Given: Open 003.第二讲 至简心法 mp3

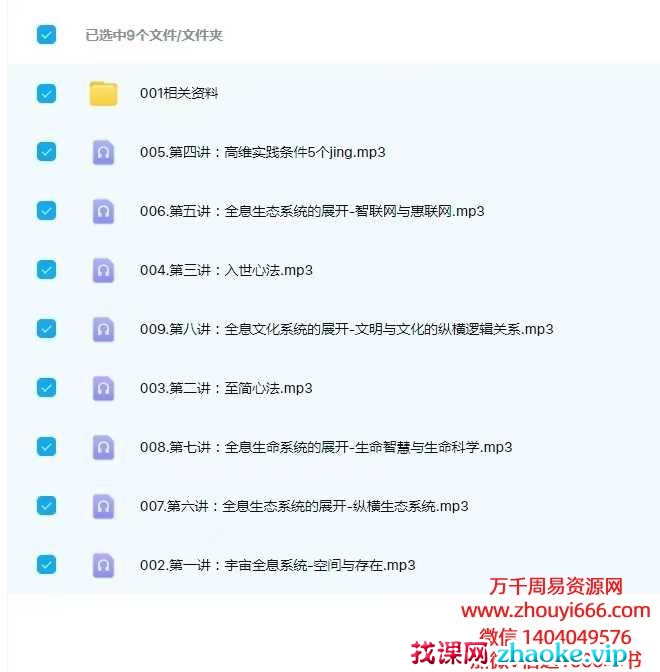Looking at the screenshot, I should coord(226,389).
